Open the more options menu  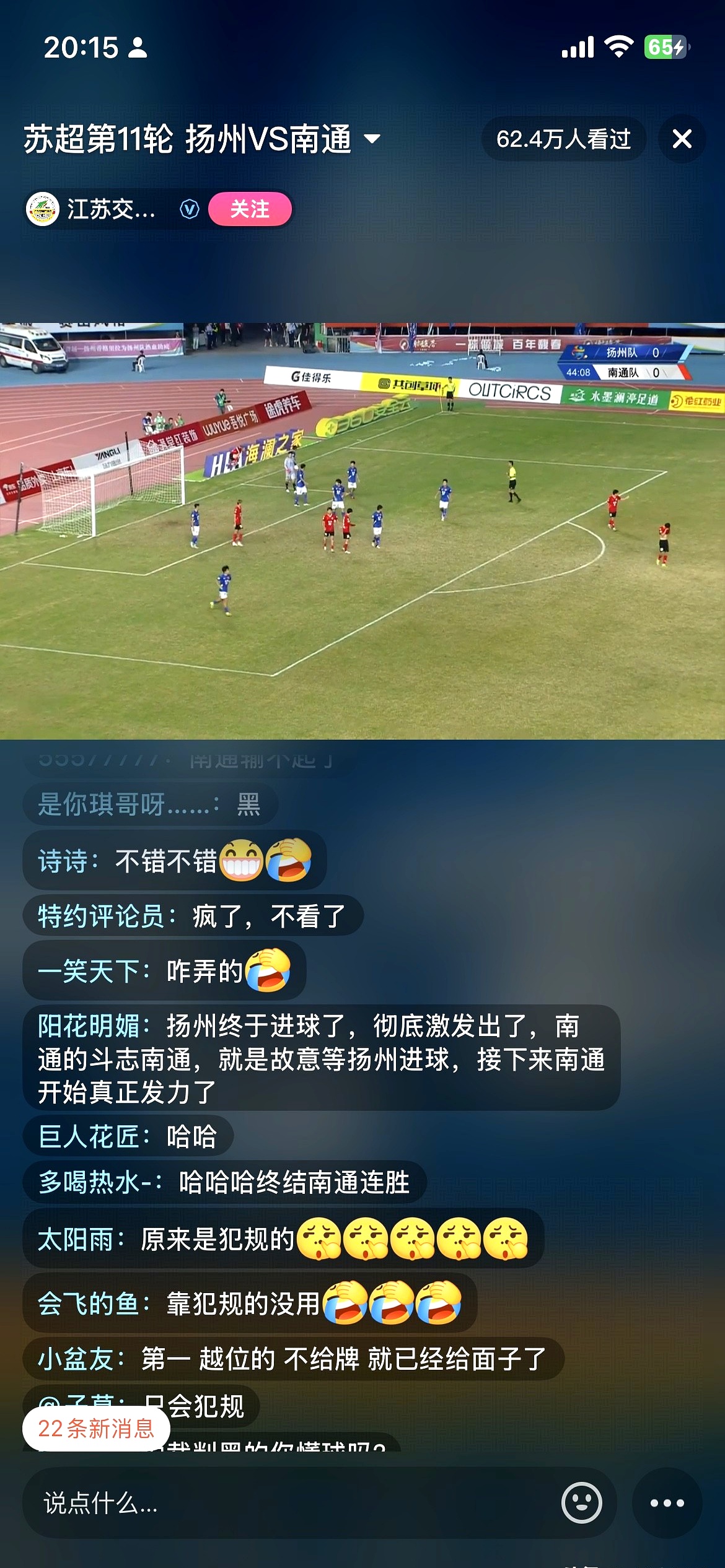pyautogui.click(x=667, y=1503)
